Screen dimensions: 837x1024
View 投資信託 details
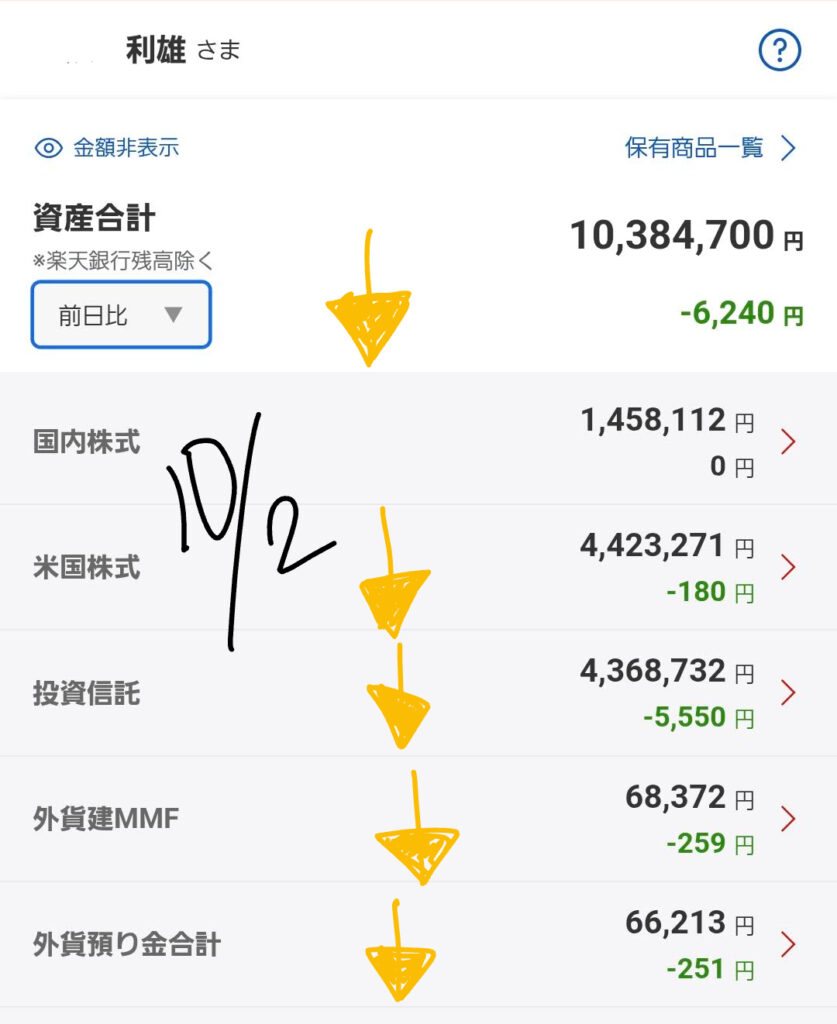point(418,693)
